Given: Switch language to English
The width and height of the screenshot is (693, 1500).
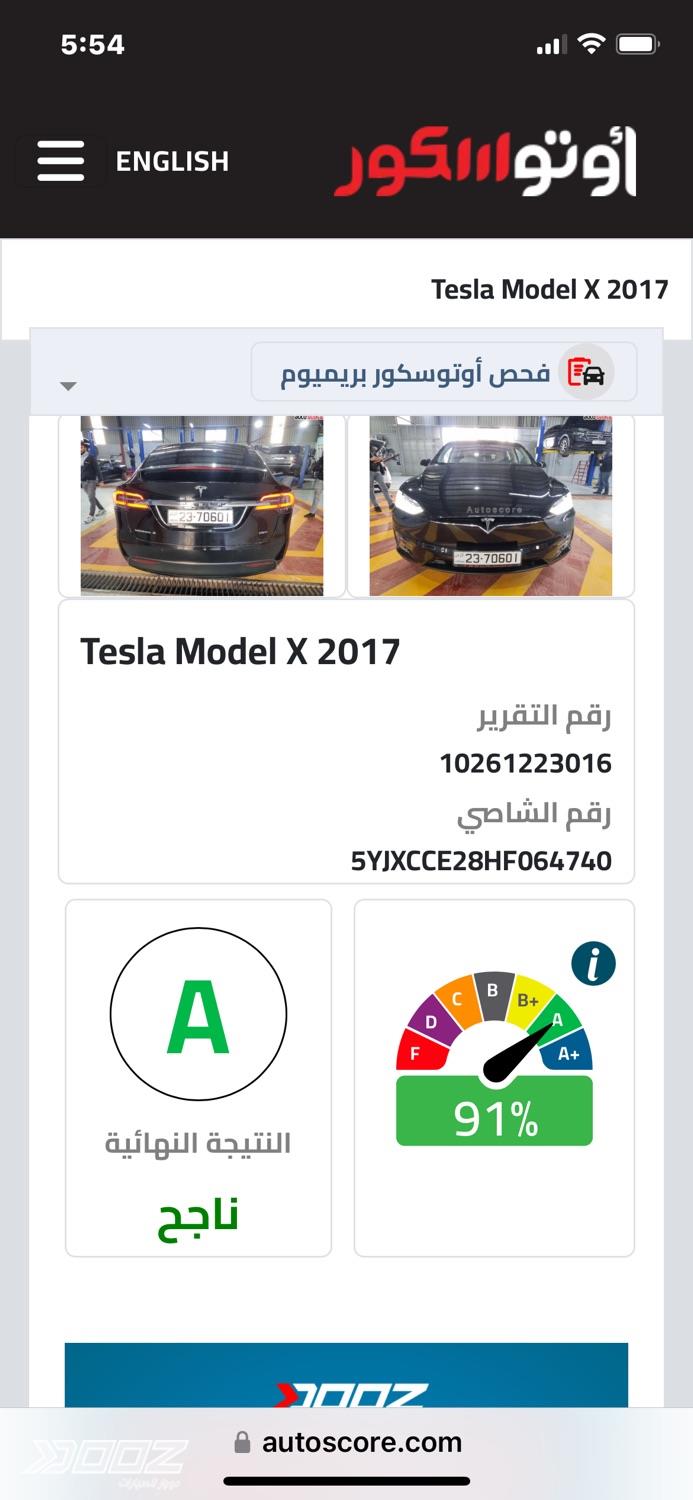Looking at the screenshot, I should pyautogui.click(x=172, y=161).
